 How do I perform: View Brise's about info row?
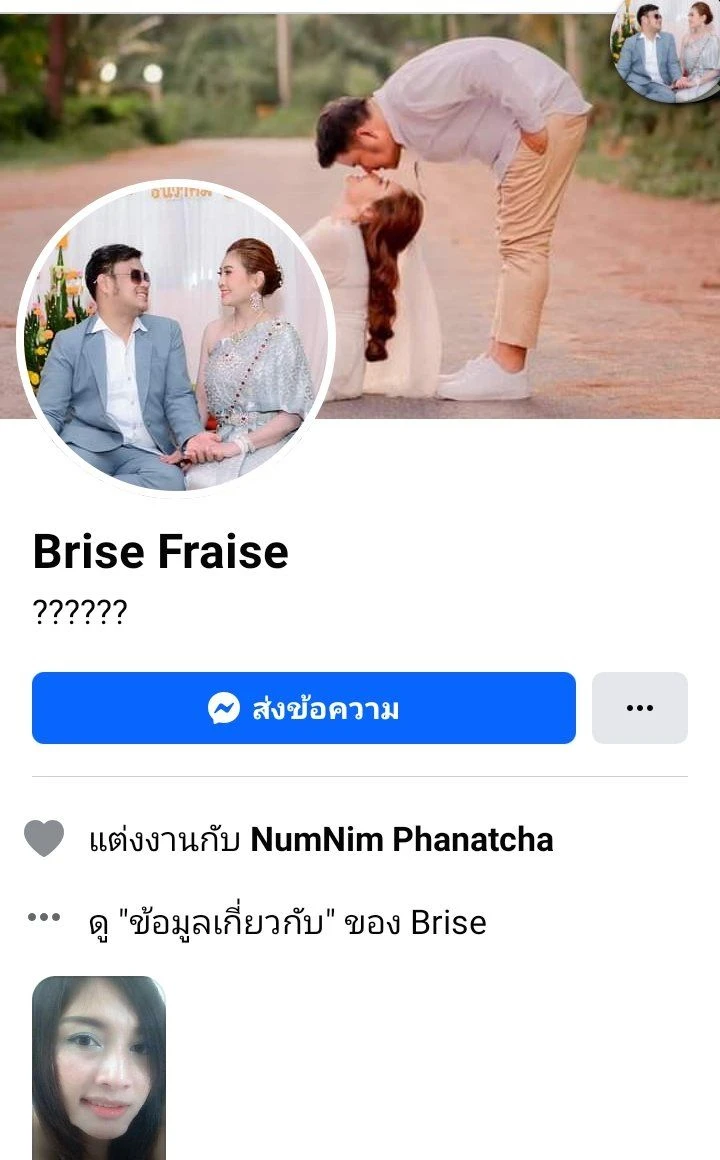(x=287, y=921)
